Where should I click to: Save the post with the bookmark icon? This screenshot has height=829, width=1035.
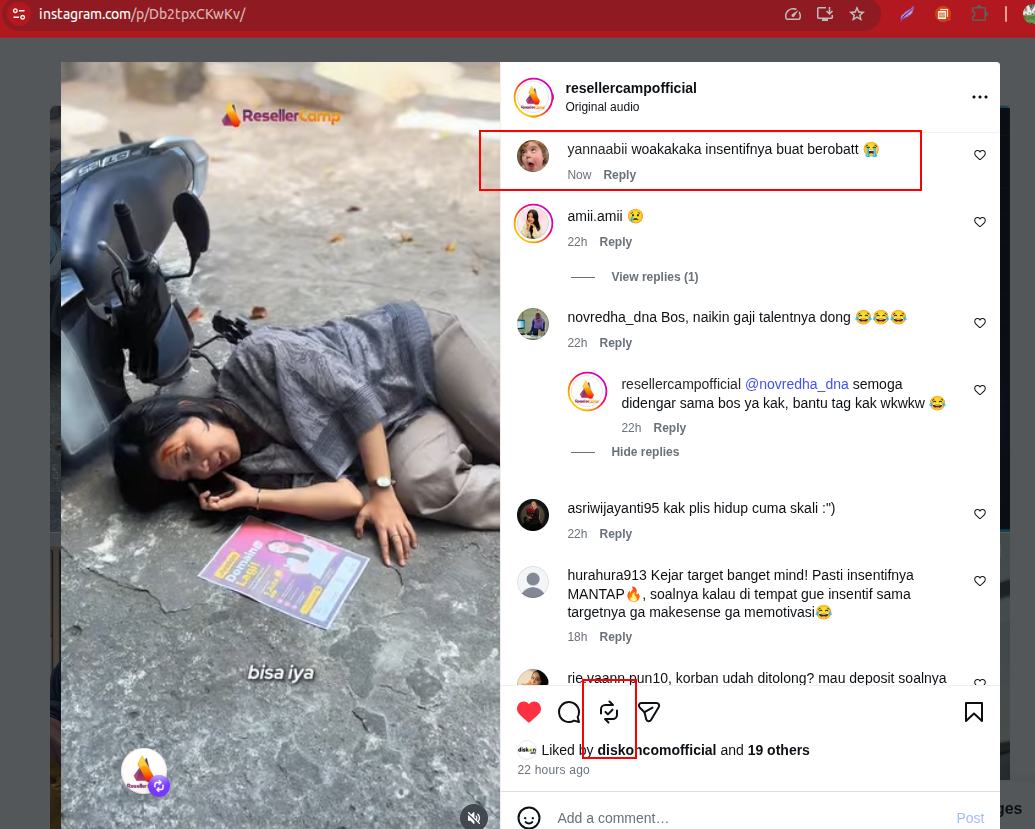[974, 712]
